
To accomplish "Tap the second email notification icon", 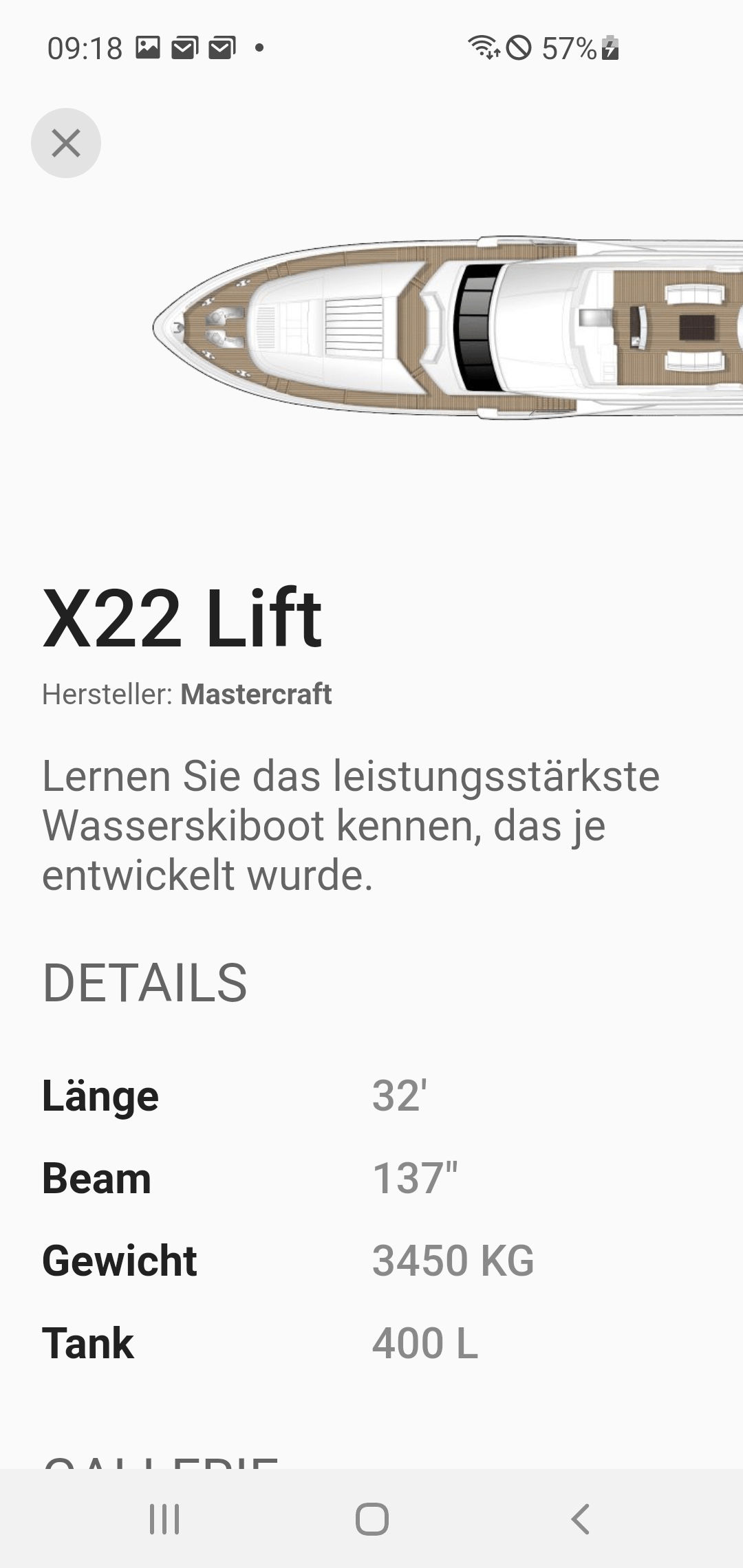I will (x=220, y=47).
